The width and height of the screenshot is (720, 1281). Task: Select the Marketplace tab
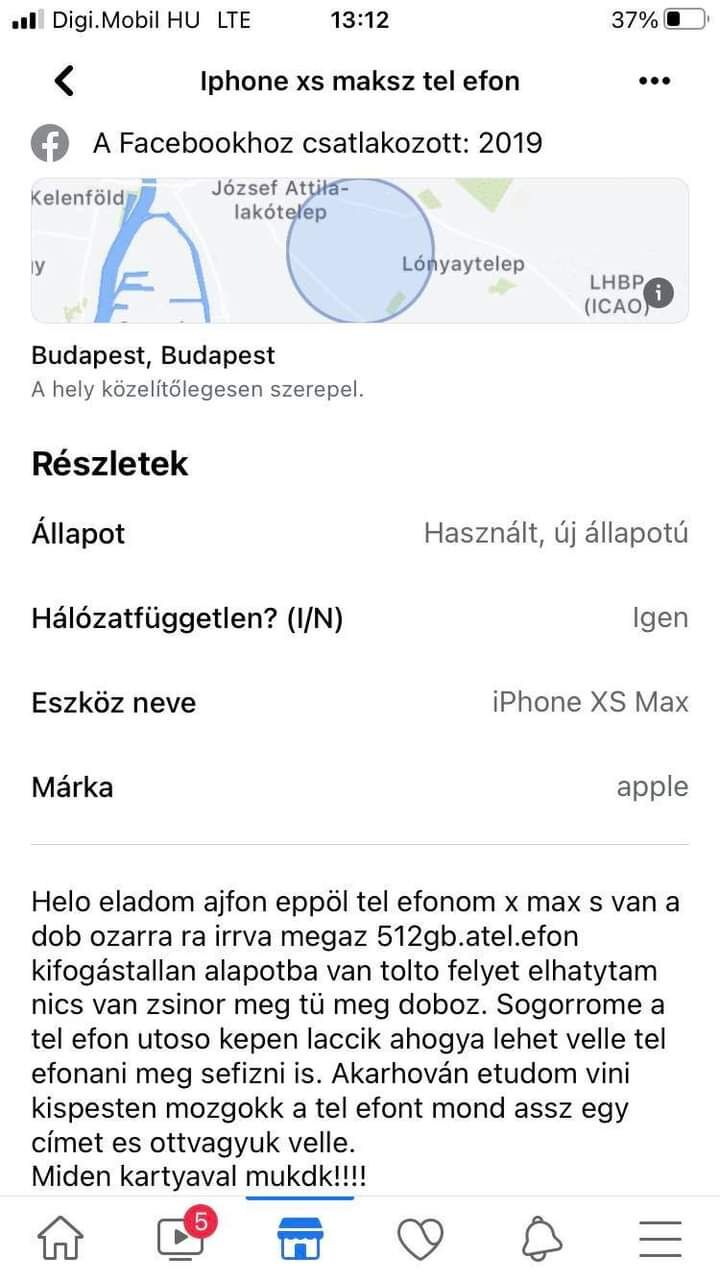(300, 1239)
